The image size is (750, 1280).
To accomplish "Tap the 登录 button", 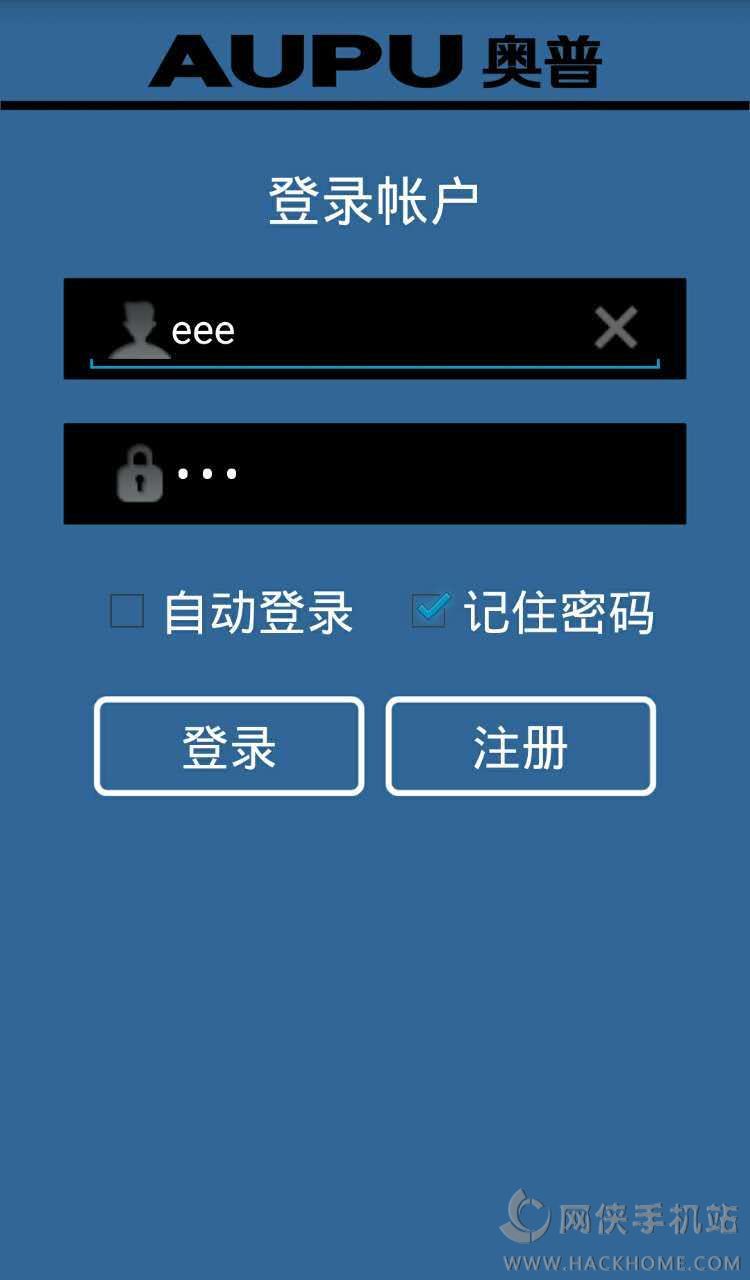I will [x=229, y=746].
